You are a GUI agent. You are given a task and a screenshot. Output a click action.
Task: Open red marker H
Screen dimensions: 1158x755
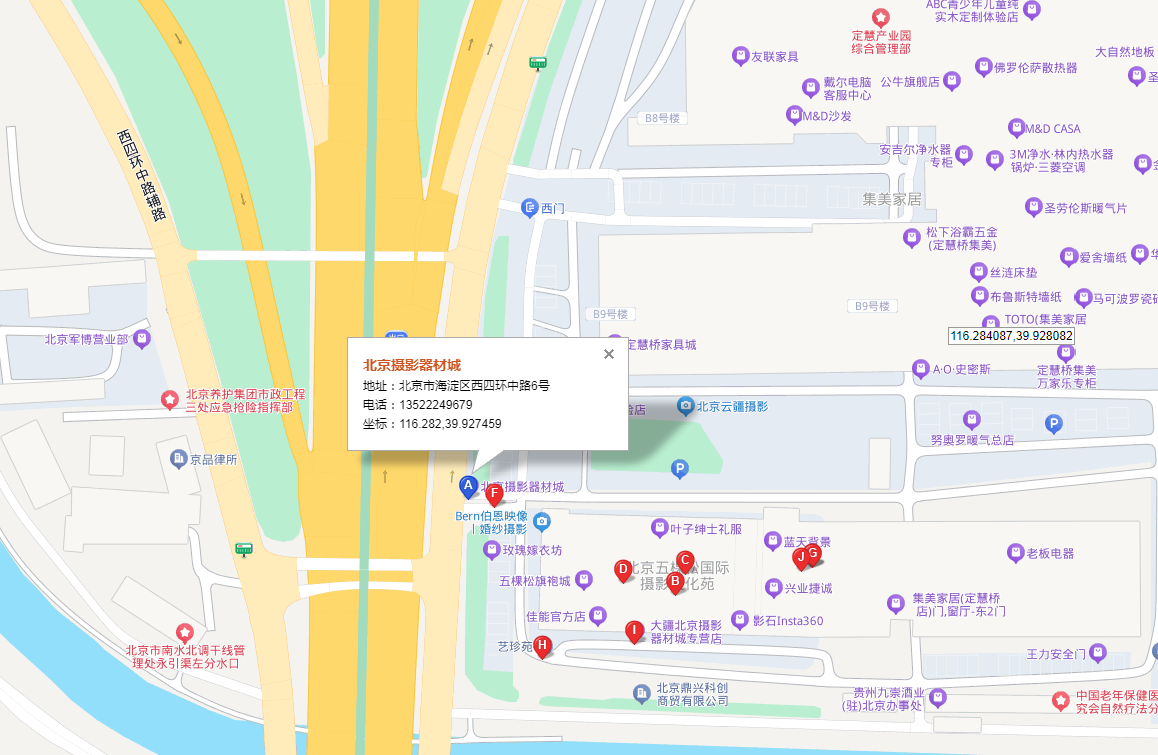(542, 646)
